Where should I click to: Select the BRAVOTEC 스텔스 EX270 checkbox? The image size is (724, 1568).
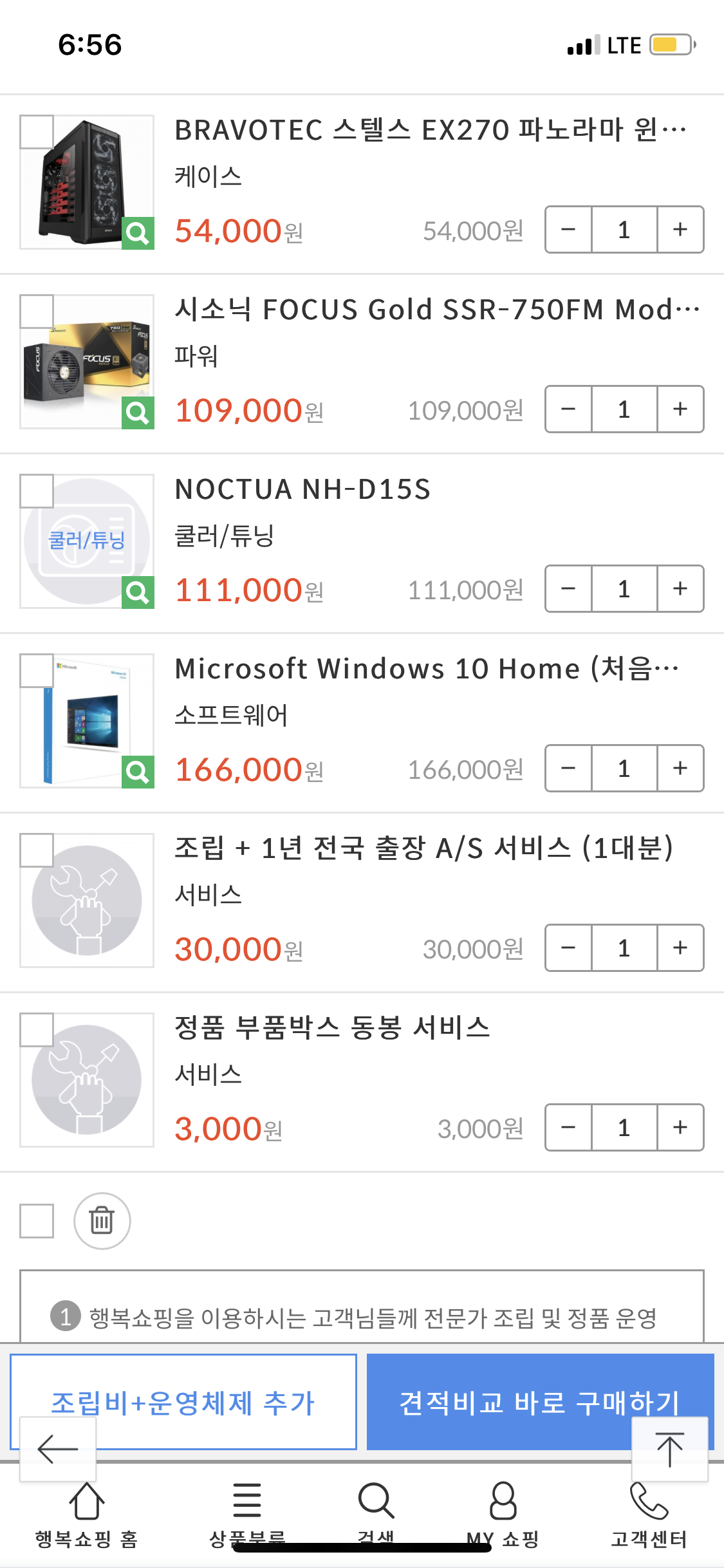point(37,132)
